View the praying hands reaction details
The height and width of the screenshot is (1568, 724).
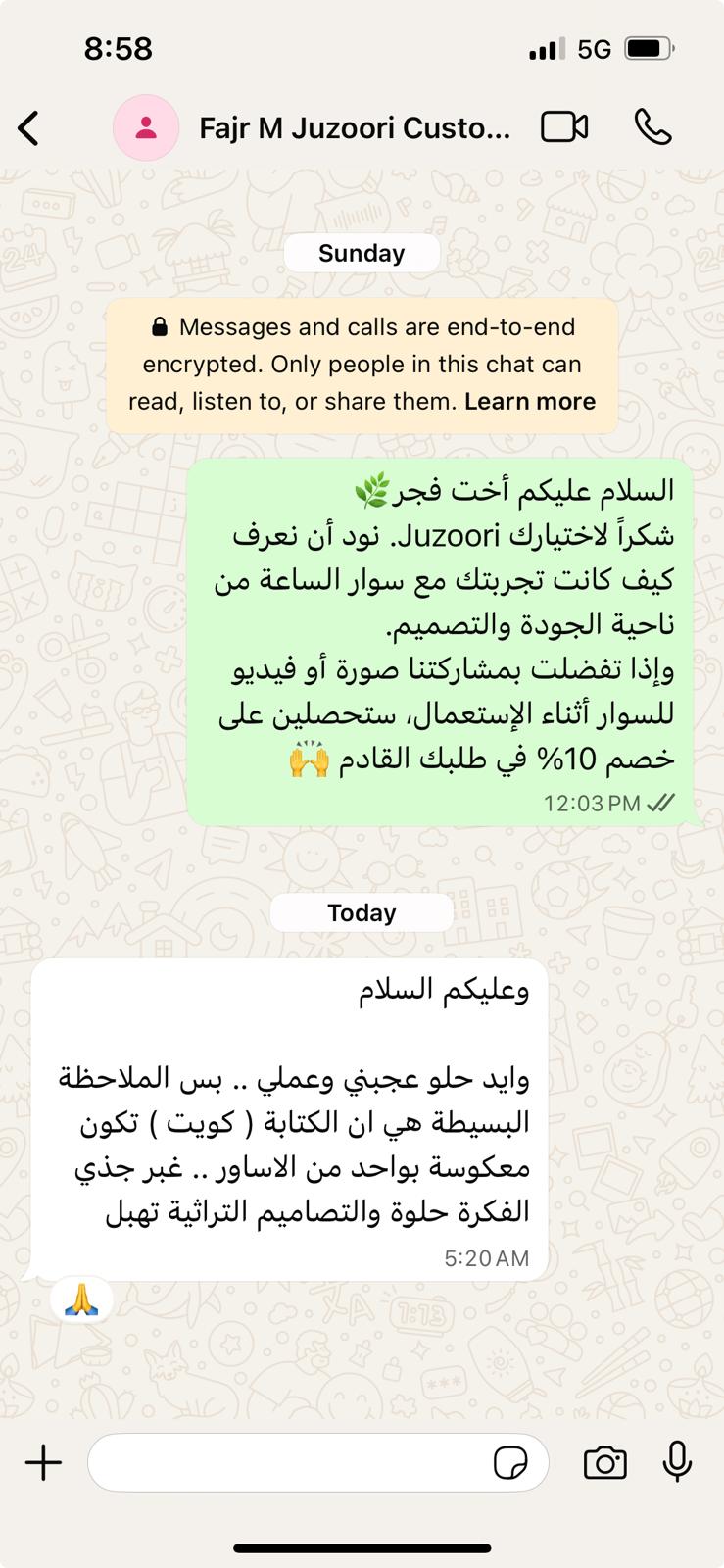point(81,1300)
